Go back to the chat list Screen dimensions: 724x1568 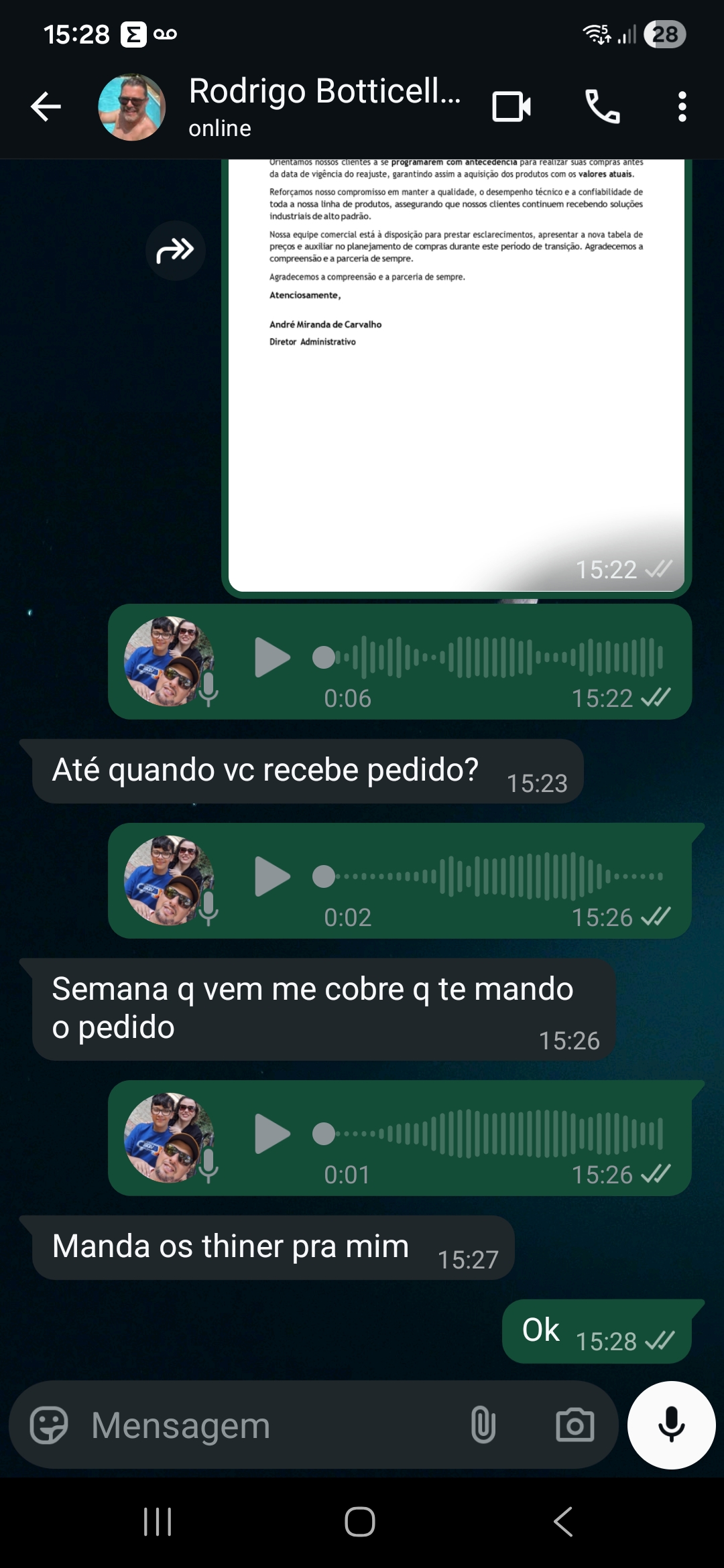pyautogui.click(x=46, y=107)
